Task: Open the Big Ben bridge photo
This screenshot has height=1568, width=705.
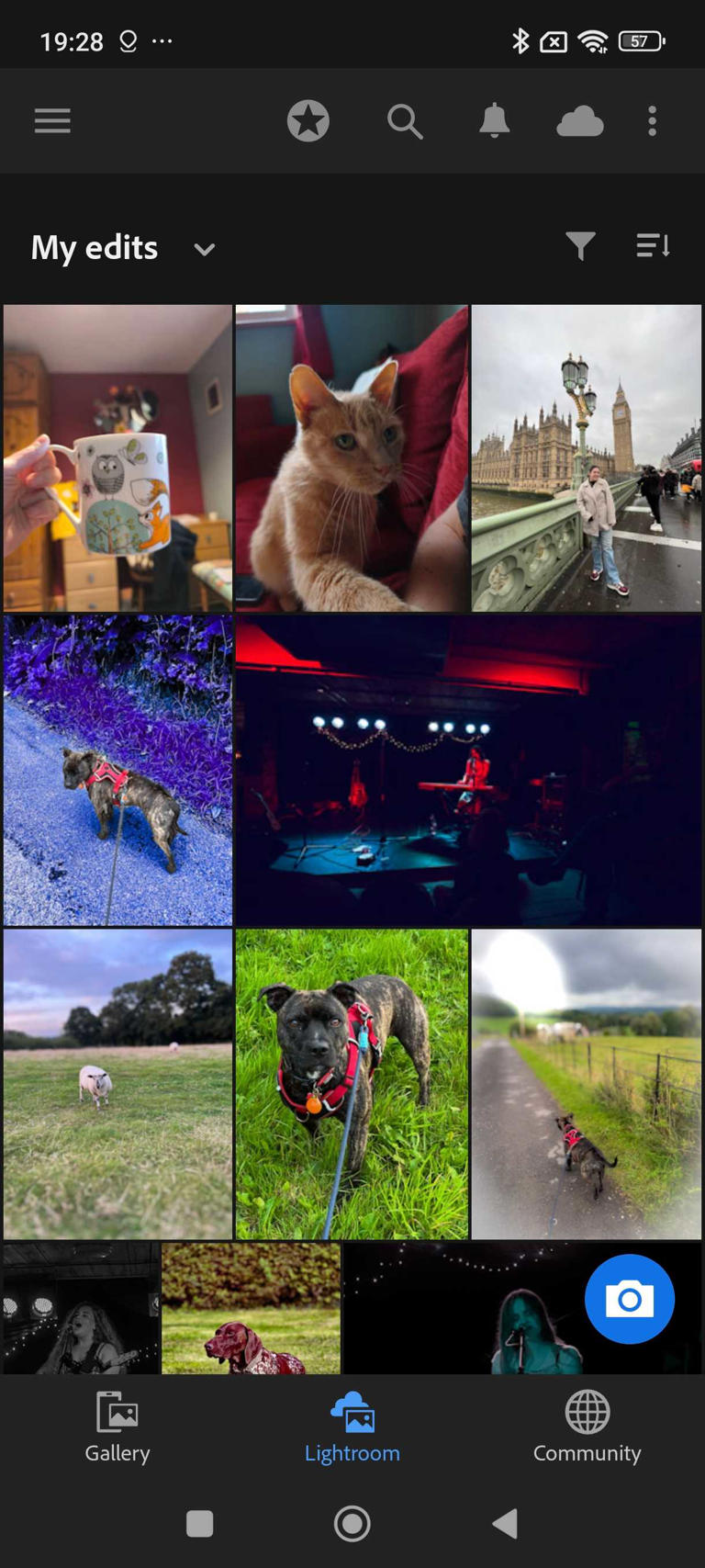Action: click(x=587, y=457)
